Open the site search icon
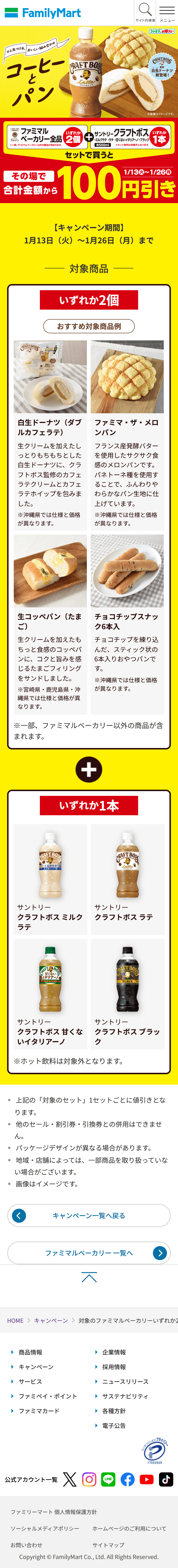 145,12
